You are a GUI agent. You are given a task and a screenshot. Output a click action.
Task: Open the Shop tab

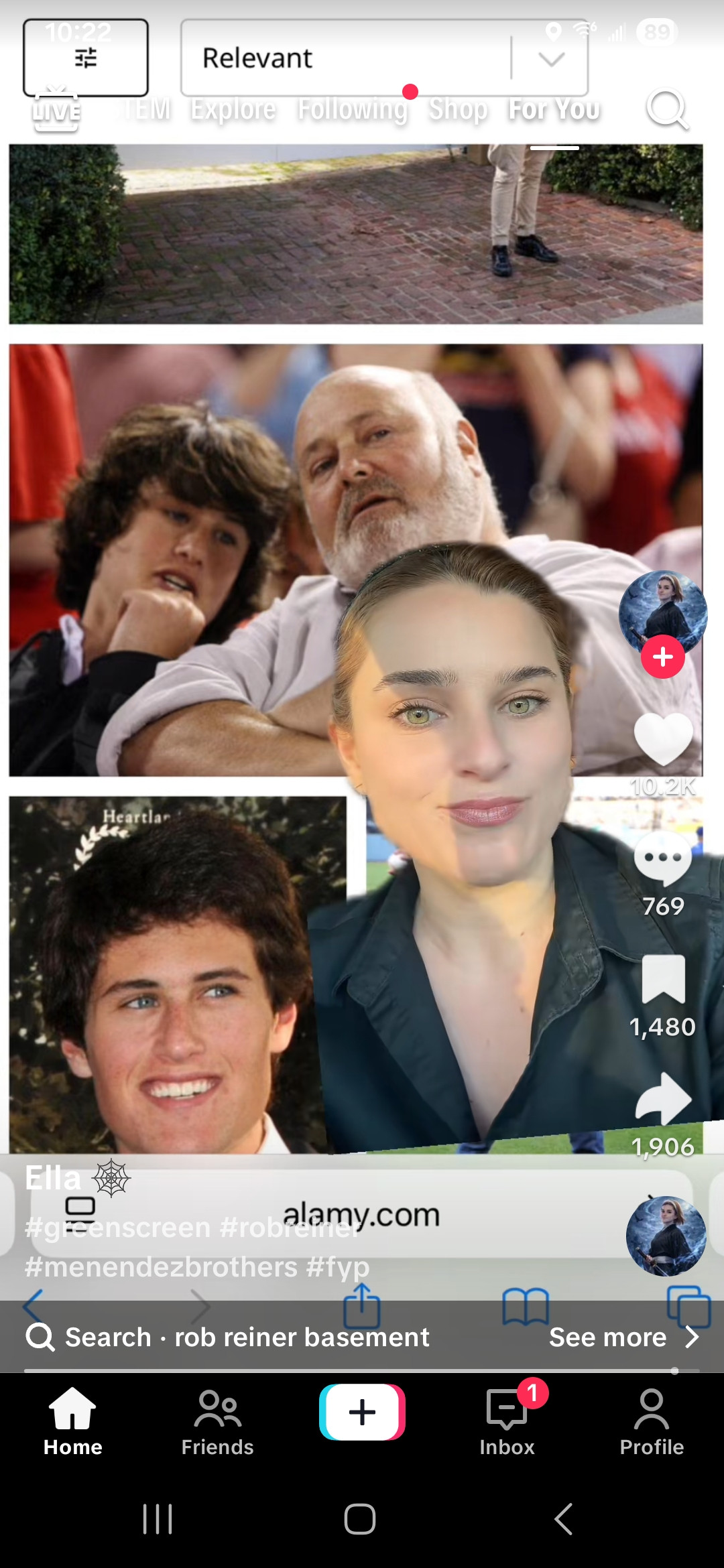pyautogui.click(x=459, y=109)
